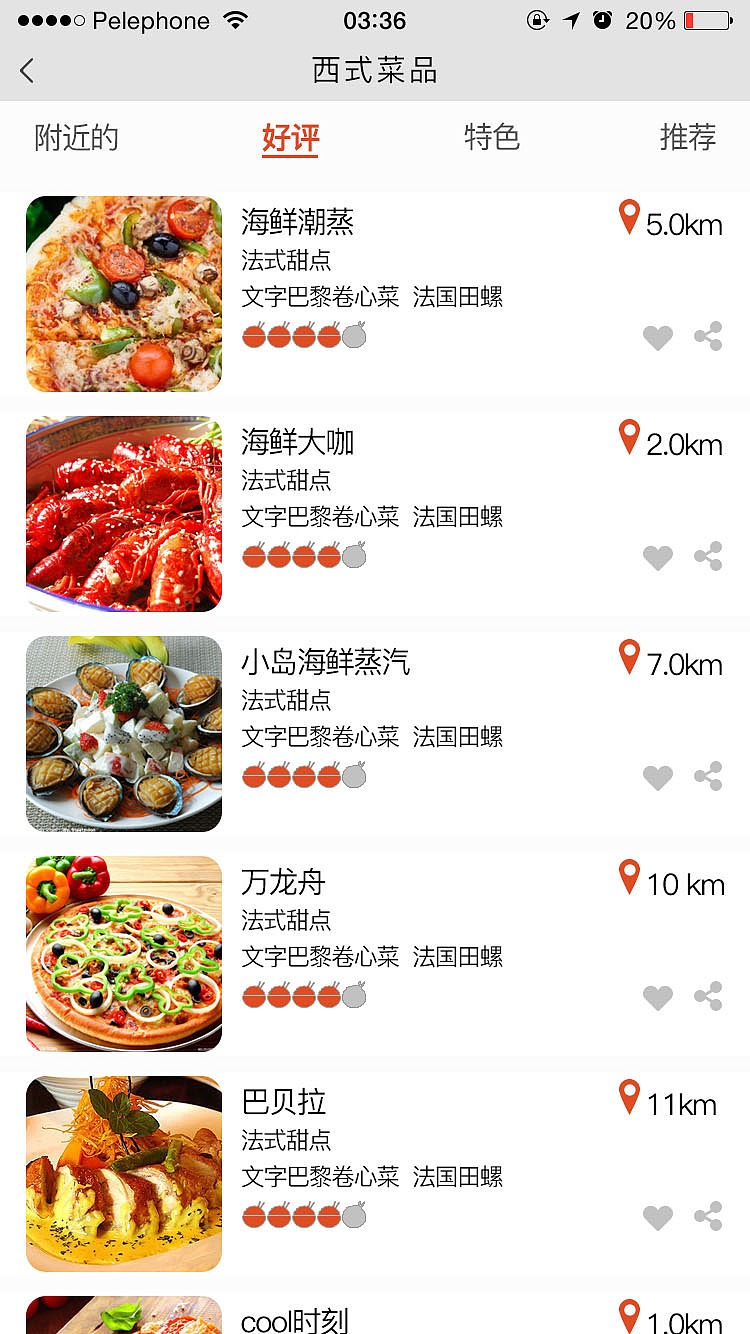Click the 5.0km distance label

686,225
